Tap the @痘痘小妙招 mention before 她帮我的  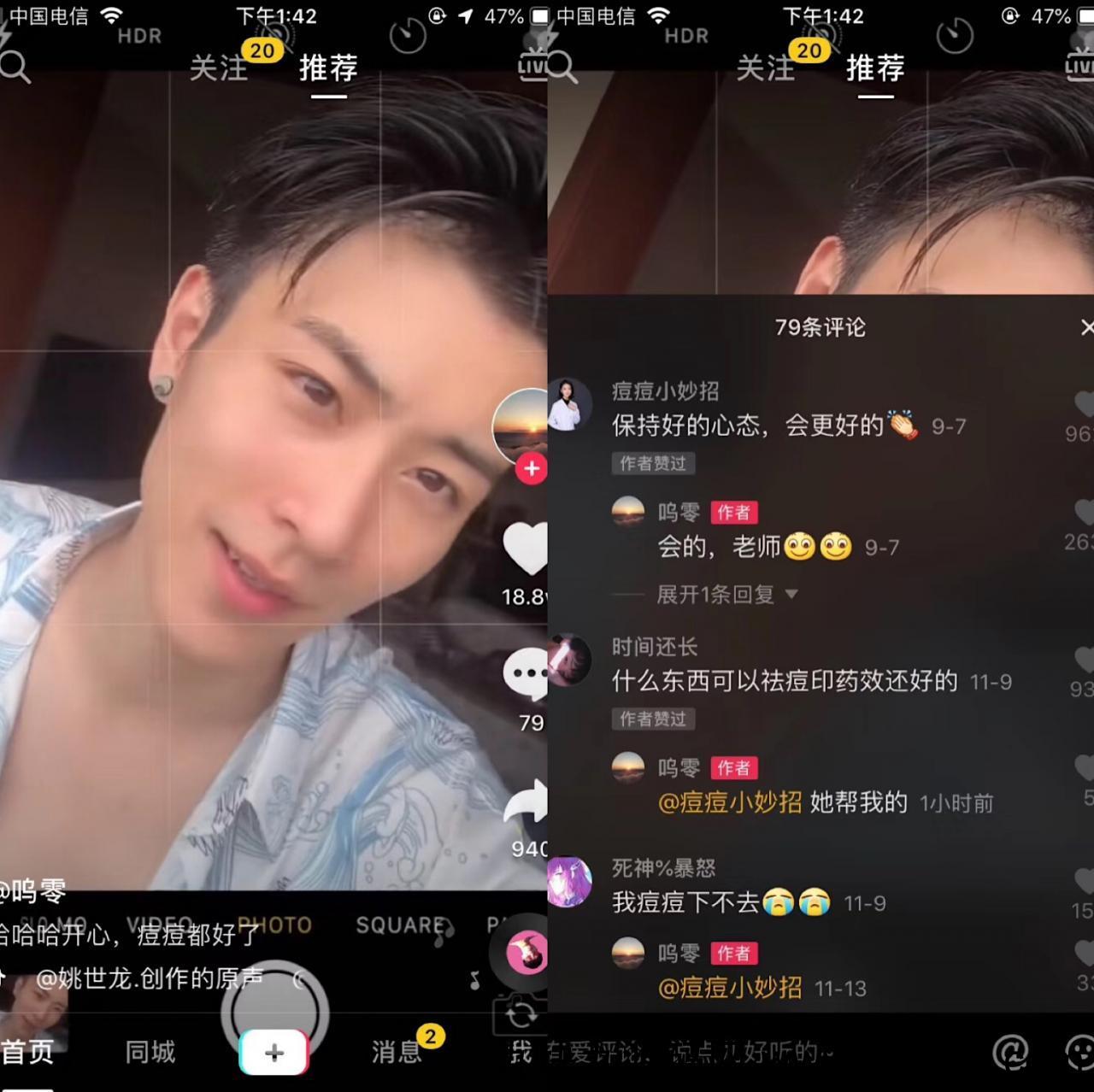(x=730, y=802)
